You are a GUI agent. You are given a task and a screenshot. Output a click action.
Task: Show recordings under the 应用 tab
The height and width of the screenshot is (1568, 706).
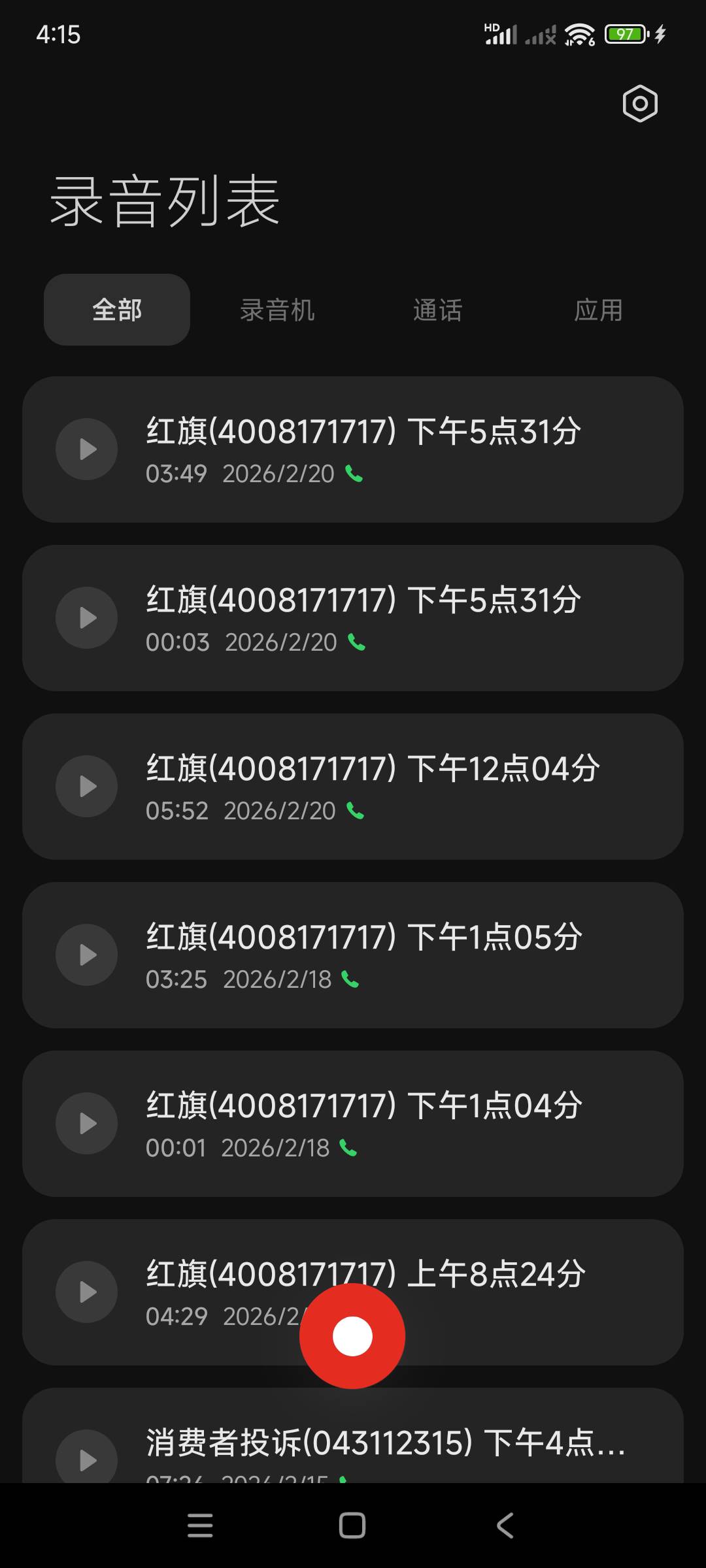pyautogui.click(x=598, y=310)
